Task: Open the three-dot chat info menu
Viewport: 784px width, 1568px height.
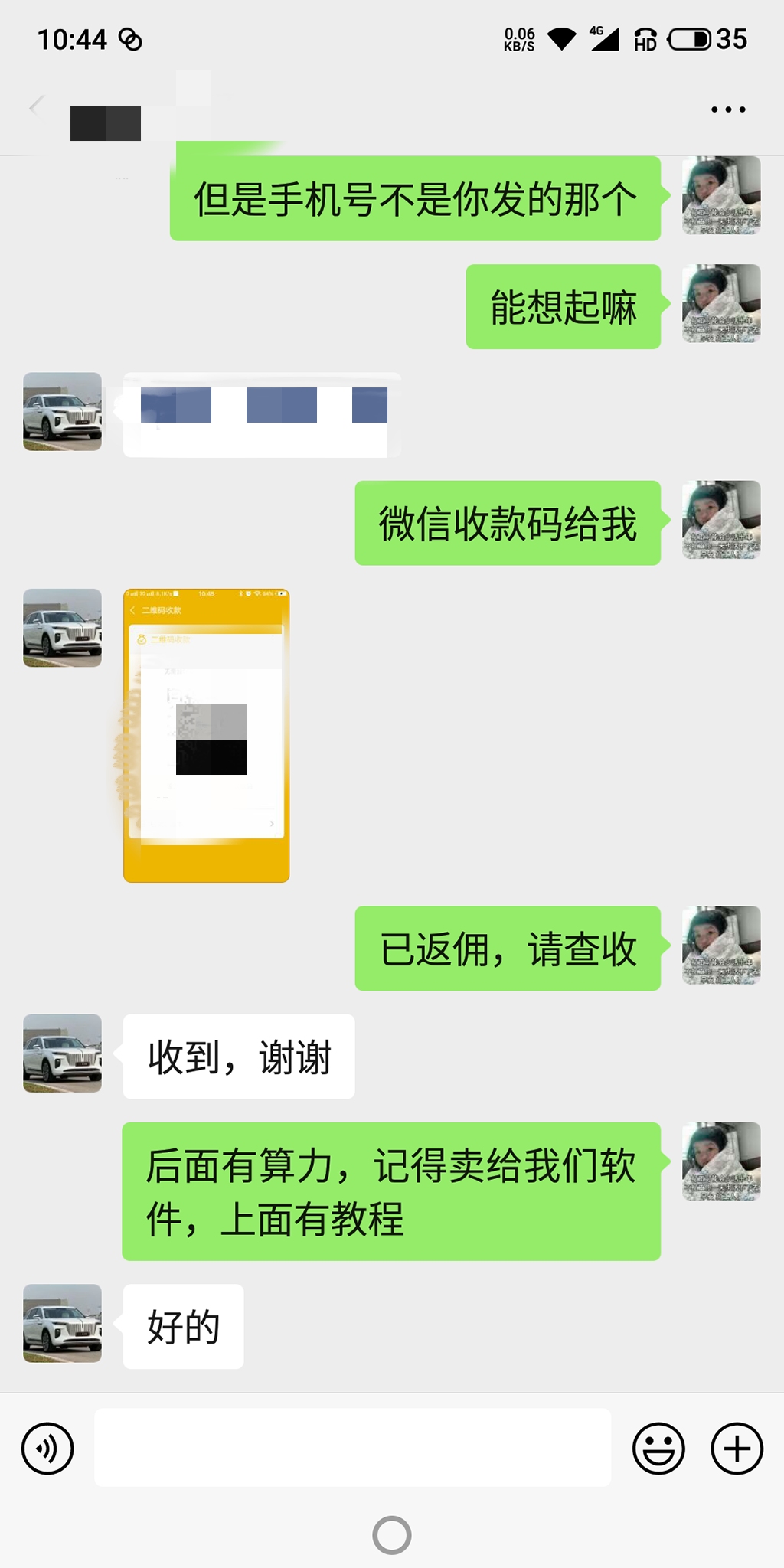Action: tap(728, 109)
